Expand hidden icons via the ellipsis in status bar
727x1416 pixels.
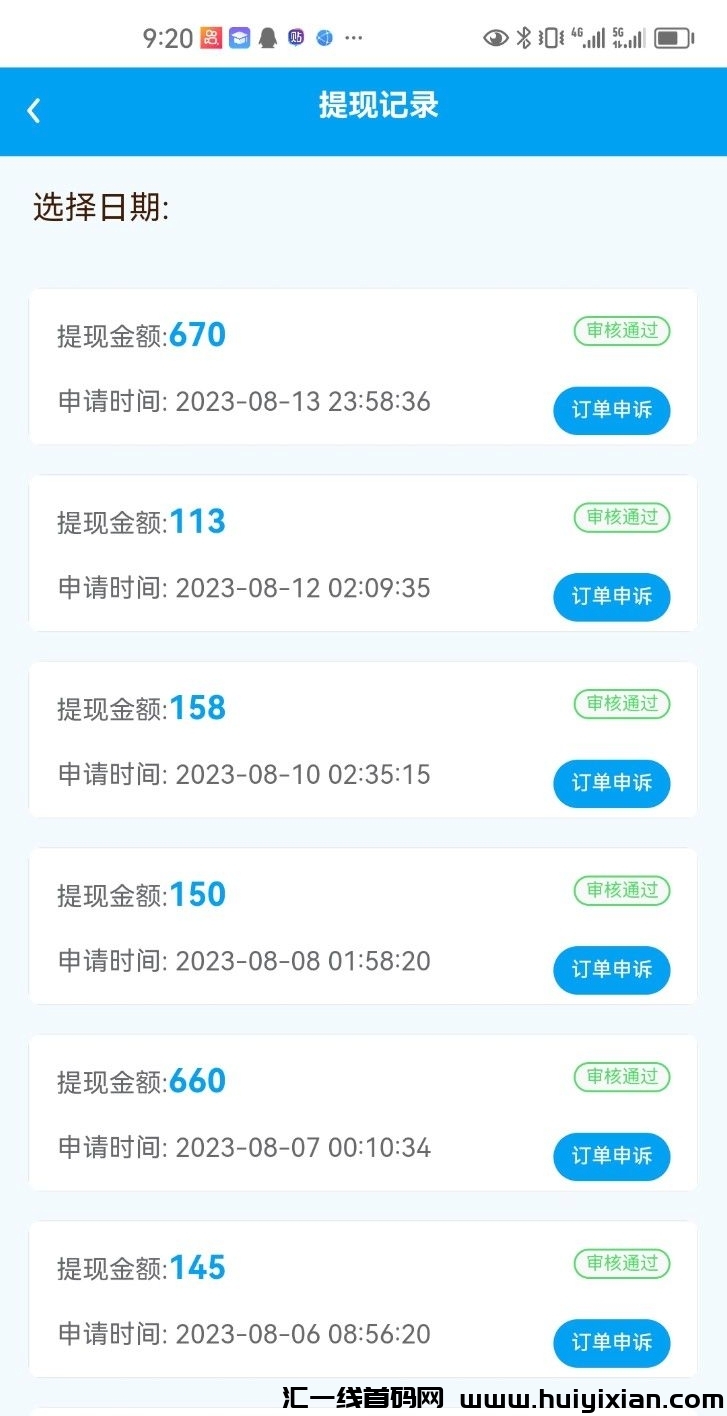click(353, 37)
